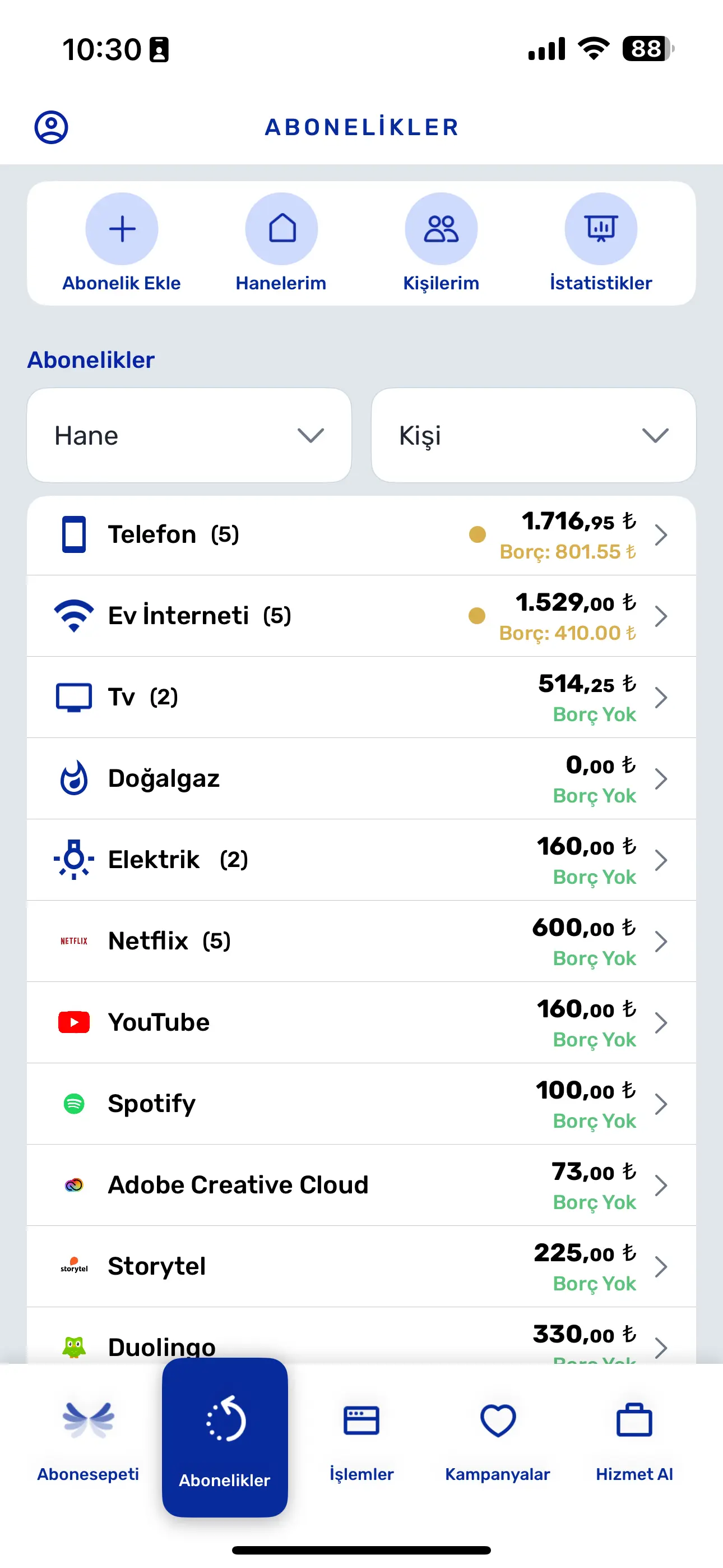This screenshot has height=1568, width=723.
Task: Tap the Adobe Creative Cloud logo
Action: tap(73, 1184)
